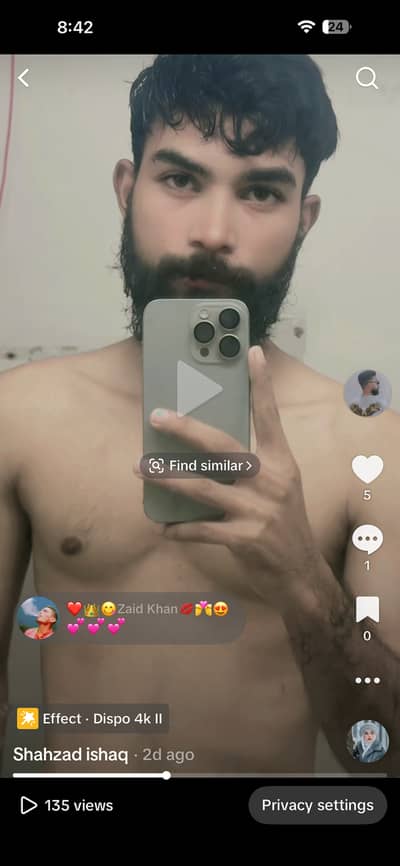Viewport: 400px width, 866px height.
Task: Open Shahzad ishaq's profile name
Action: pyautogui.click(x=70, y=754)
